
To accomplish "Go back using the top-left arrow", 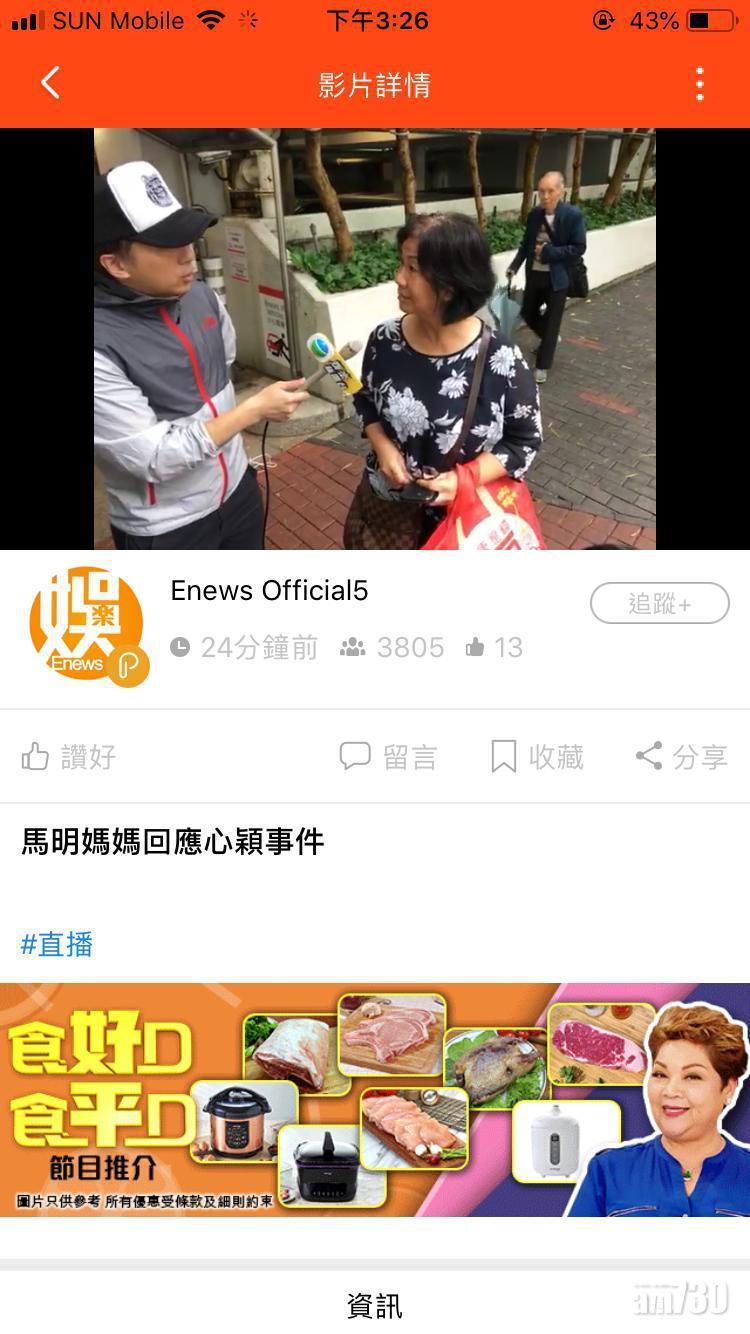I will [50, 84].
